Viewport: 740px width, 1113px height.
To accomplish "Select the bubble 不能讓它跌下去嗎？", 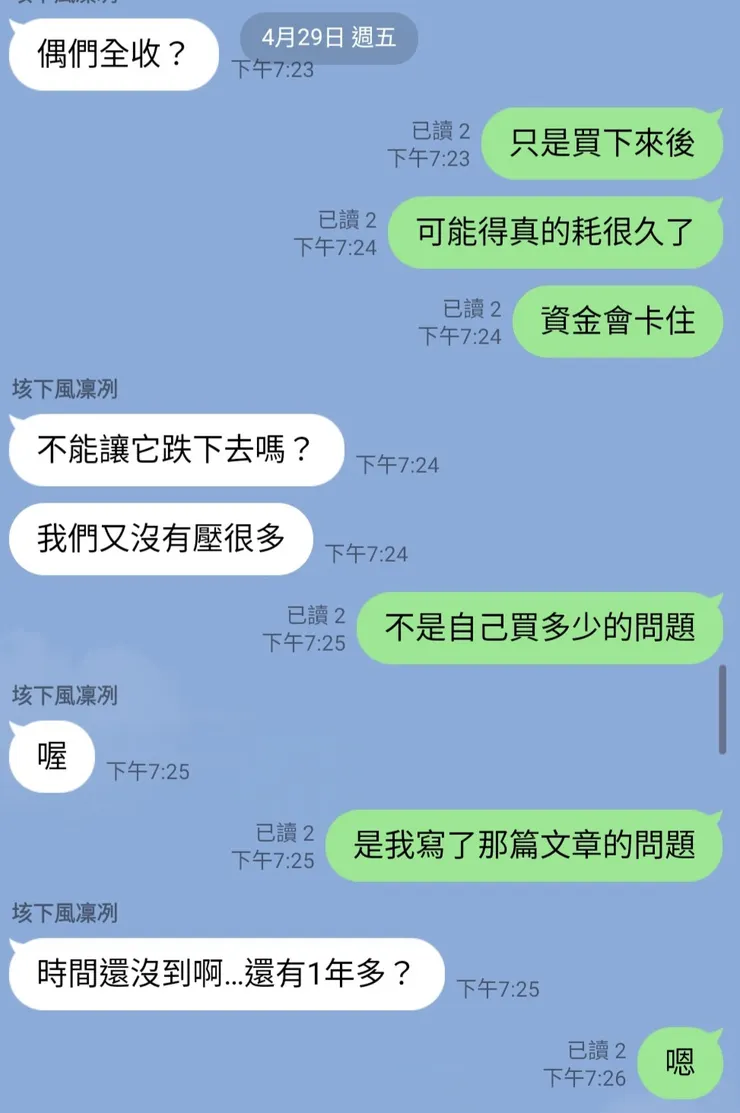I will 174,450.
